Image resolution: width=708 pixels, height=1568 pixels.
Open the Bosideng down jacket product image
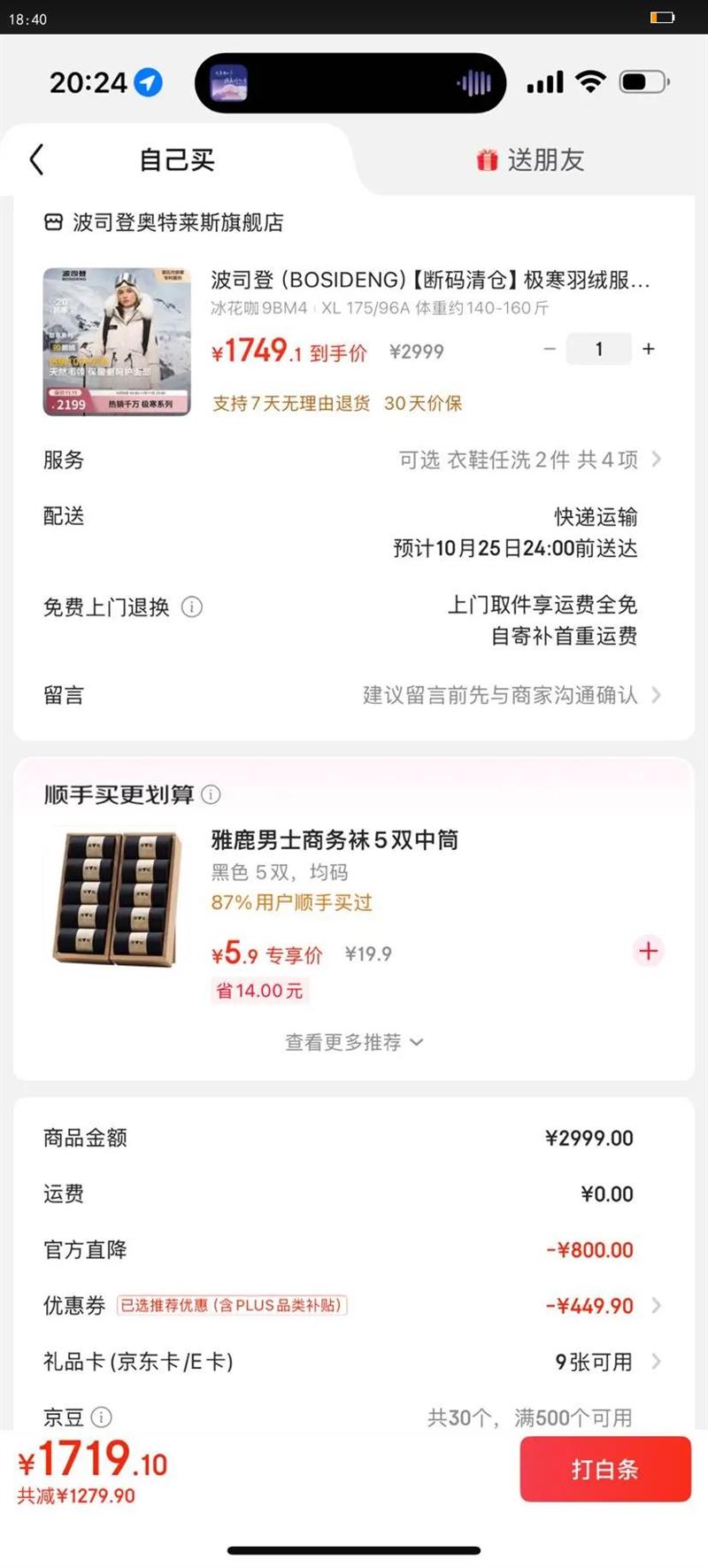tap(117, 342)
